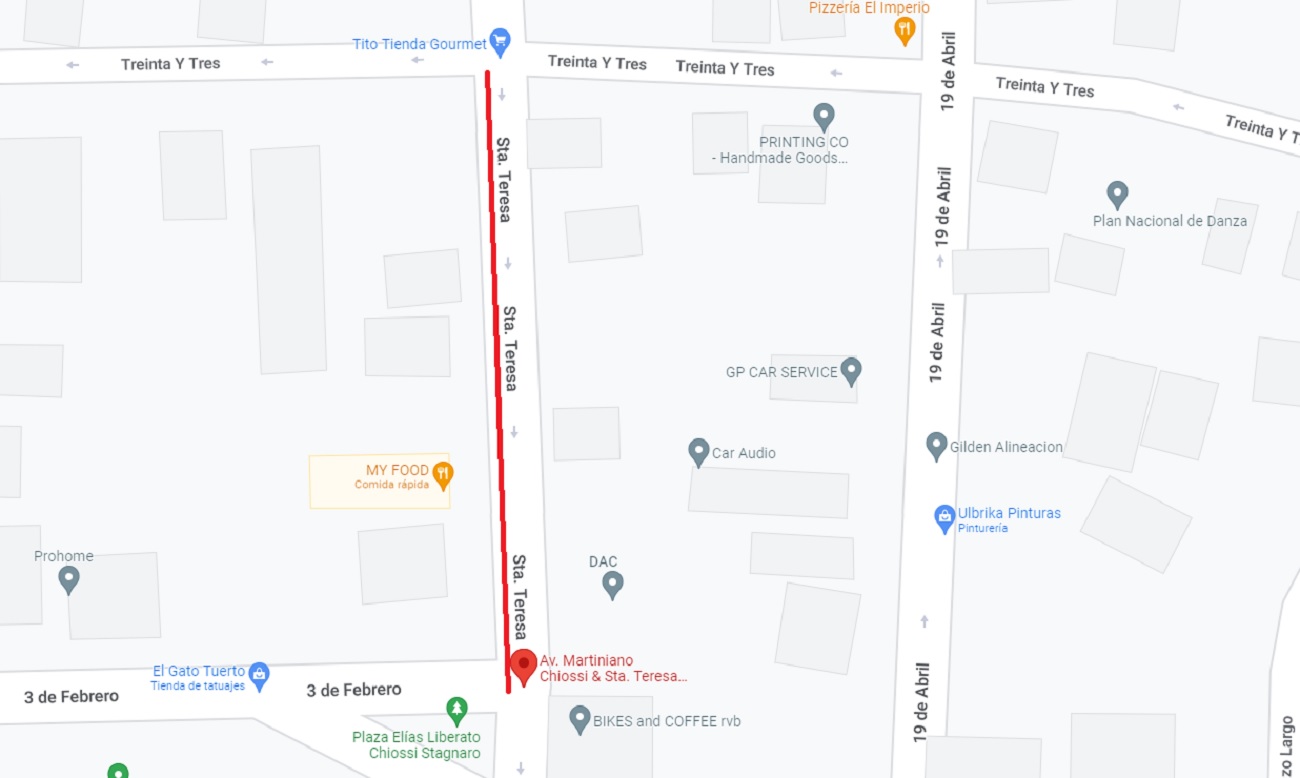Image resolution: width=1300 pixels, height=778 pixels.
Task: Open the El Gato Tuerto tattoo shop pin
Action: [x=259, y=676]
